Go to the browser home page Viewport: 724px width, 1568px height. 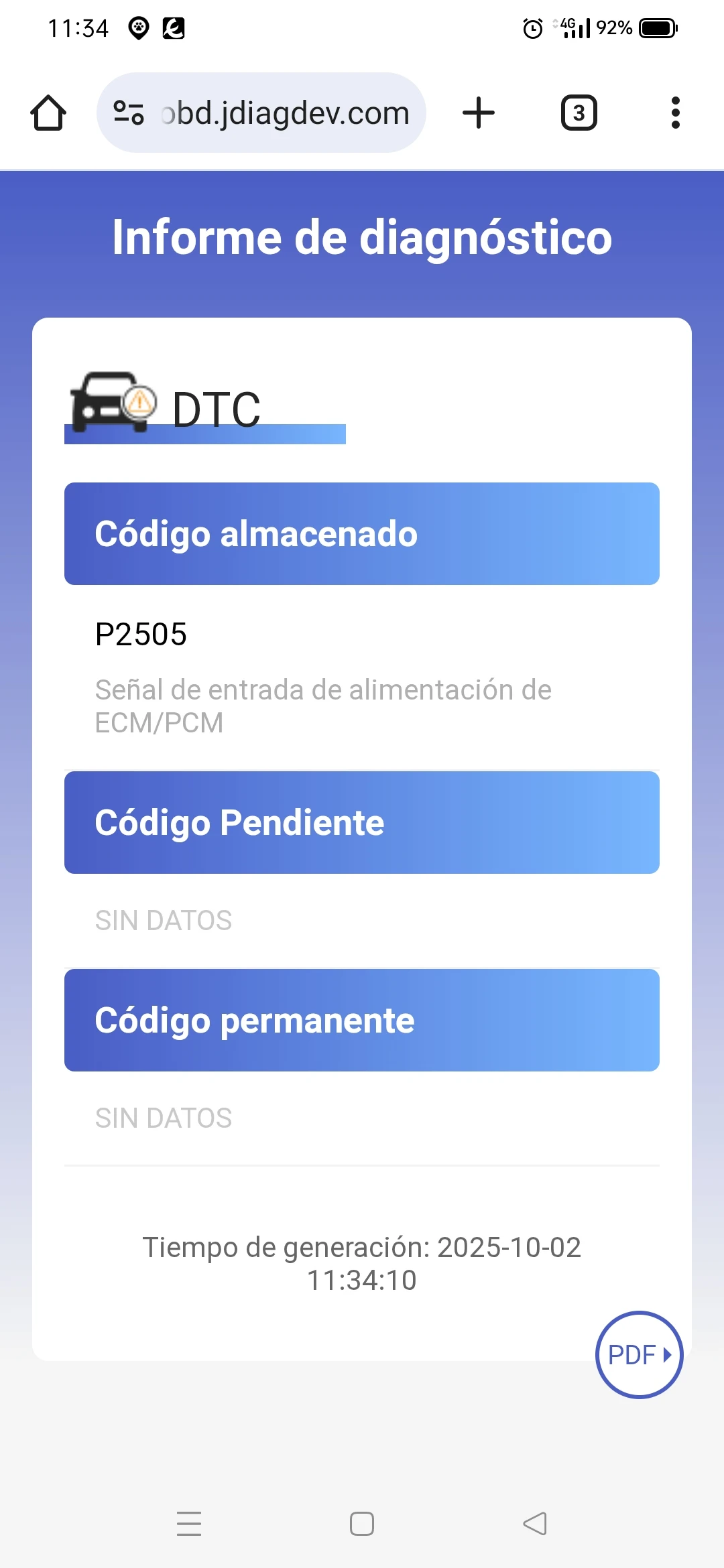pos(48,113)
